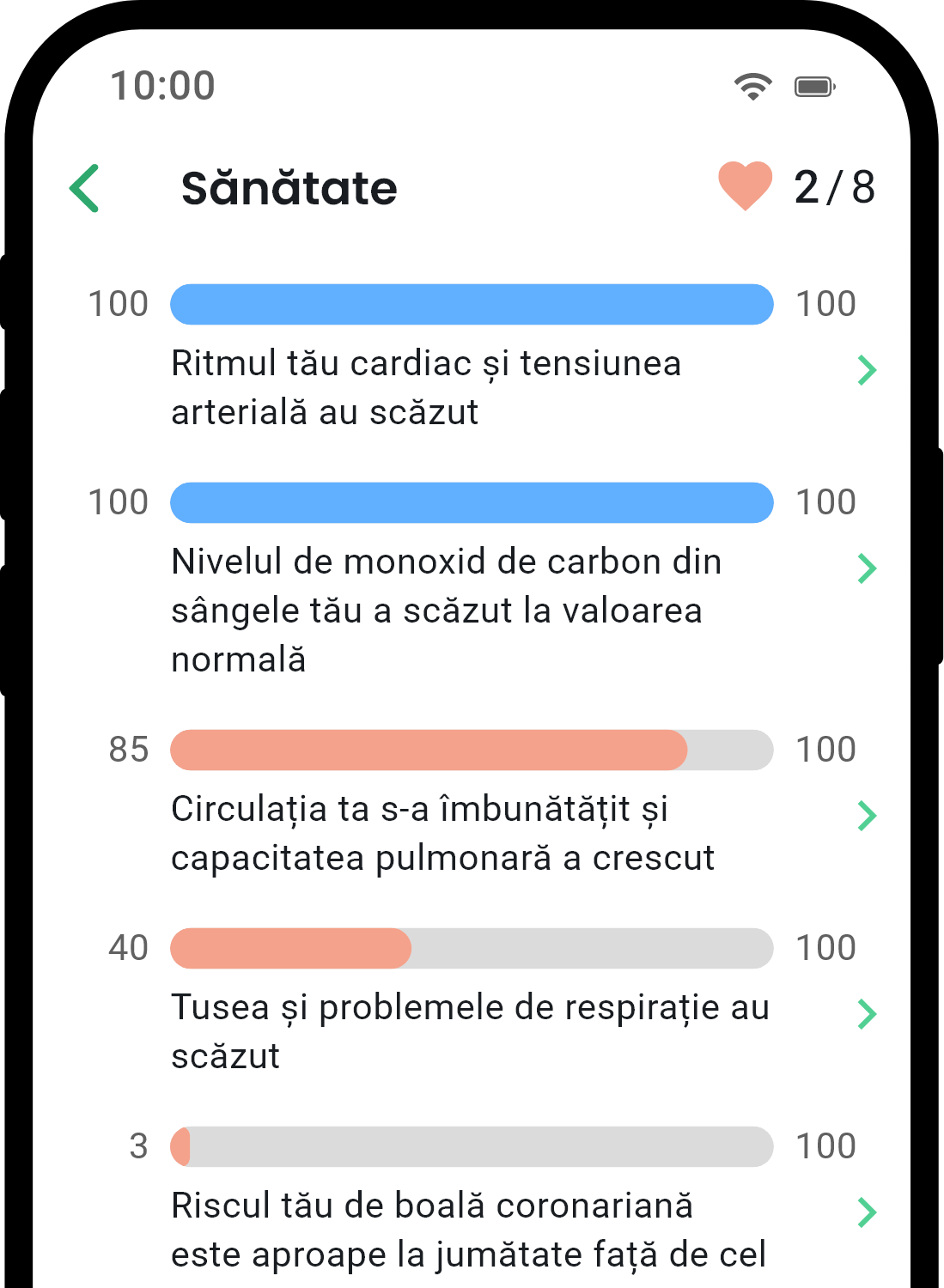Click the 2/8 progress counter
This screenshot has width=944, height=1288.
pyautogui.click(x=833, y=187)
